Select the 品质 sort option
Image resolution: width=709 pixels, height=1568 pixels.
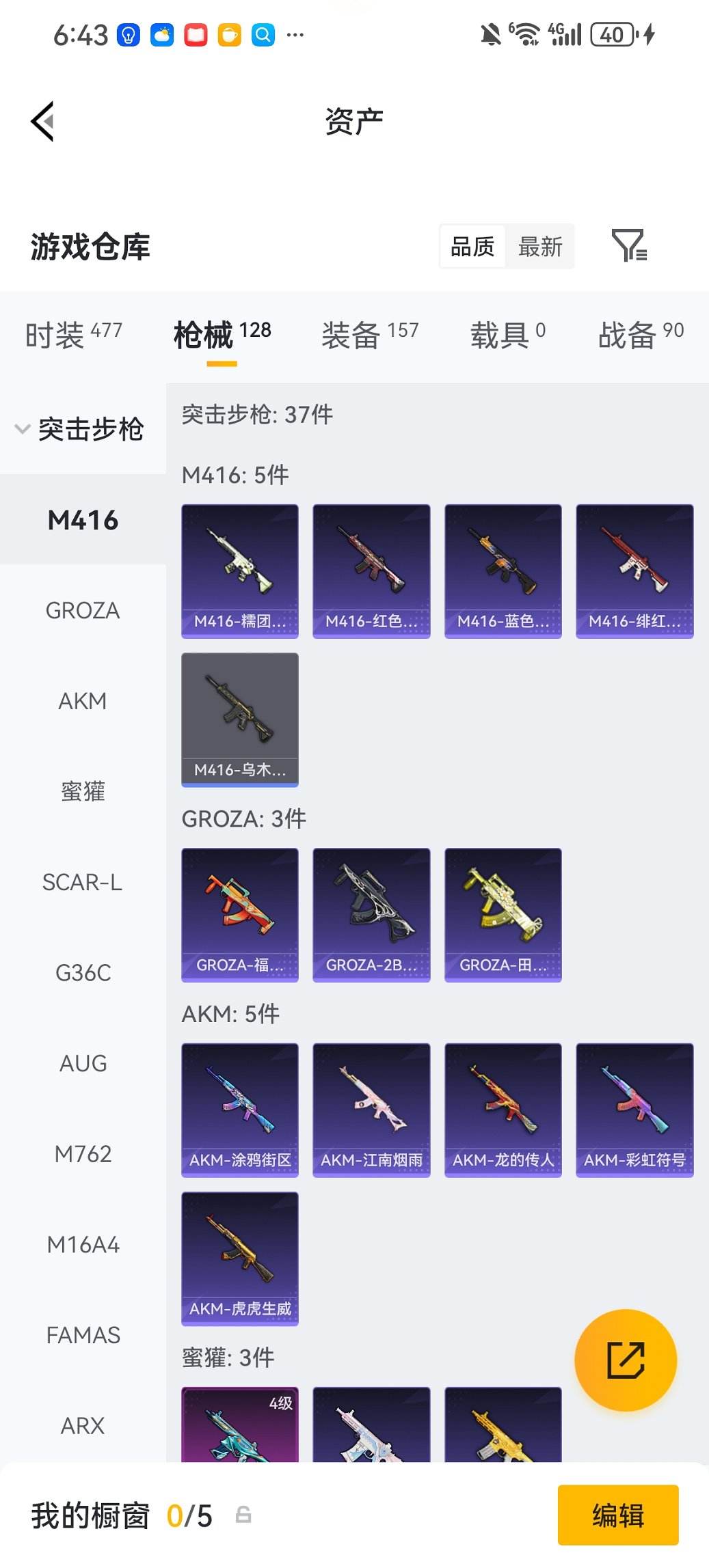[x=472, y=246]
